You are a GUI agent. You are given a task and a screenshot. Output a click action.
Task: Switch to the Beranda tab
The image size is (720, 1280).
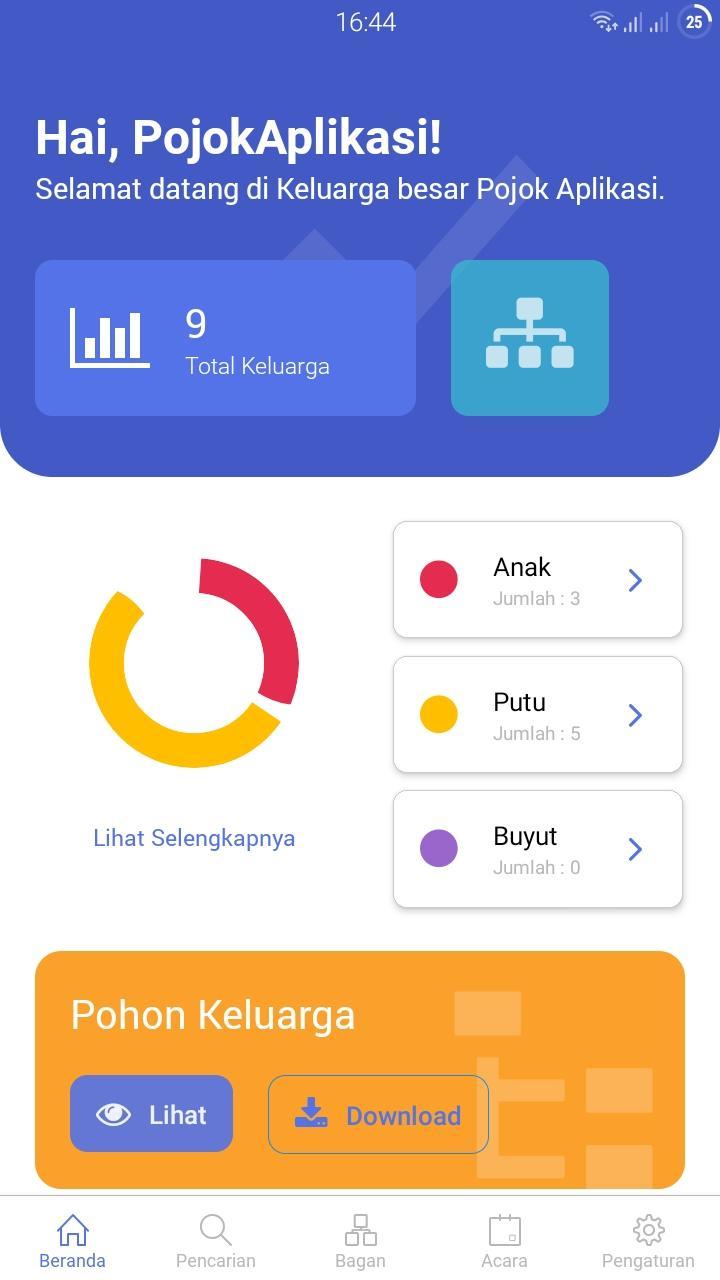click(72, 1241)
